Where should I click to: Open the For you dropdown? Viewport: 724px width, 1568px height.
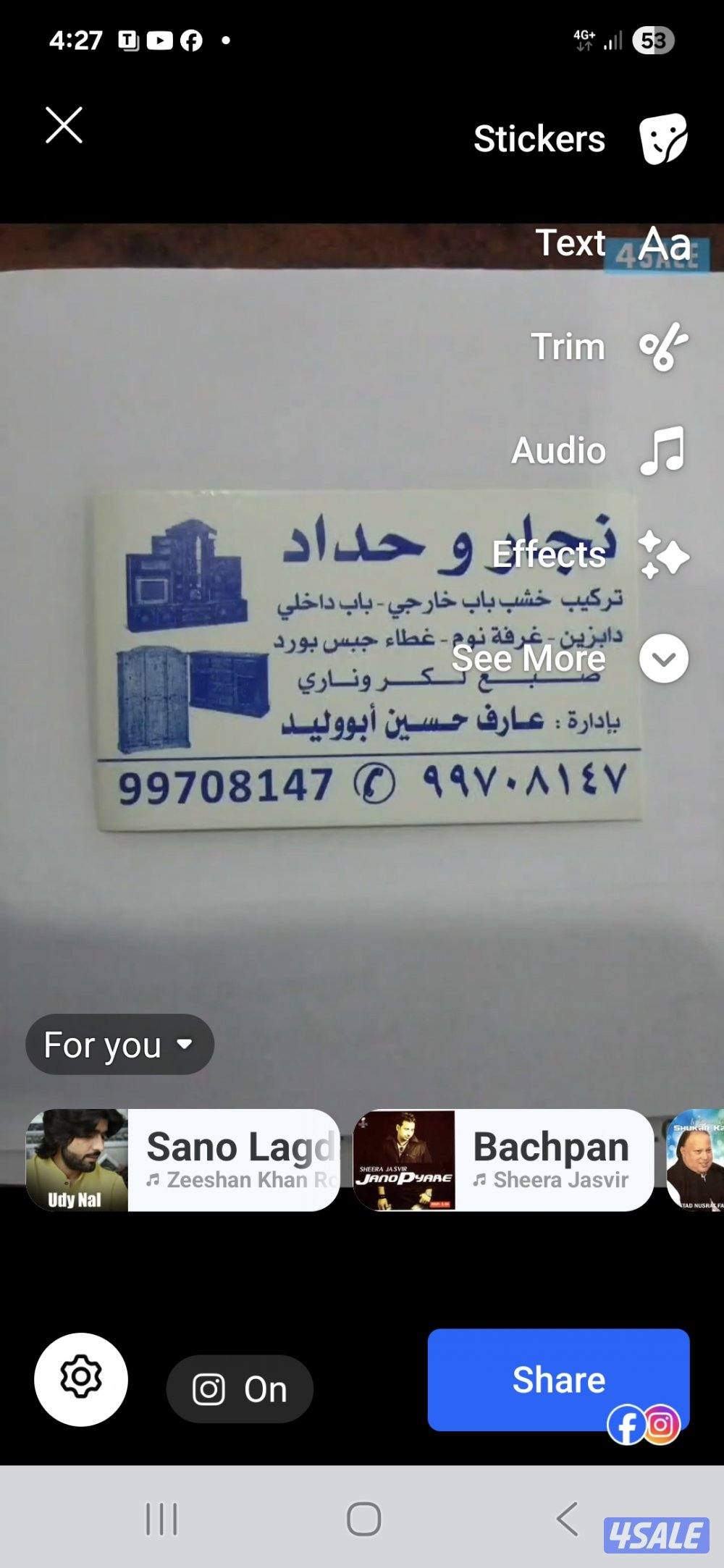pyautogui.click(x=119, y=1044)
